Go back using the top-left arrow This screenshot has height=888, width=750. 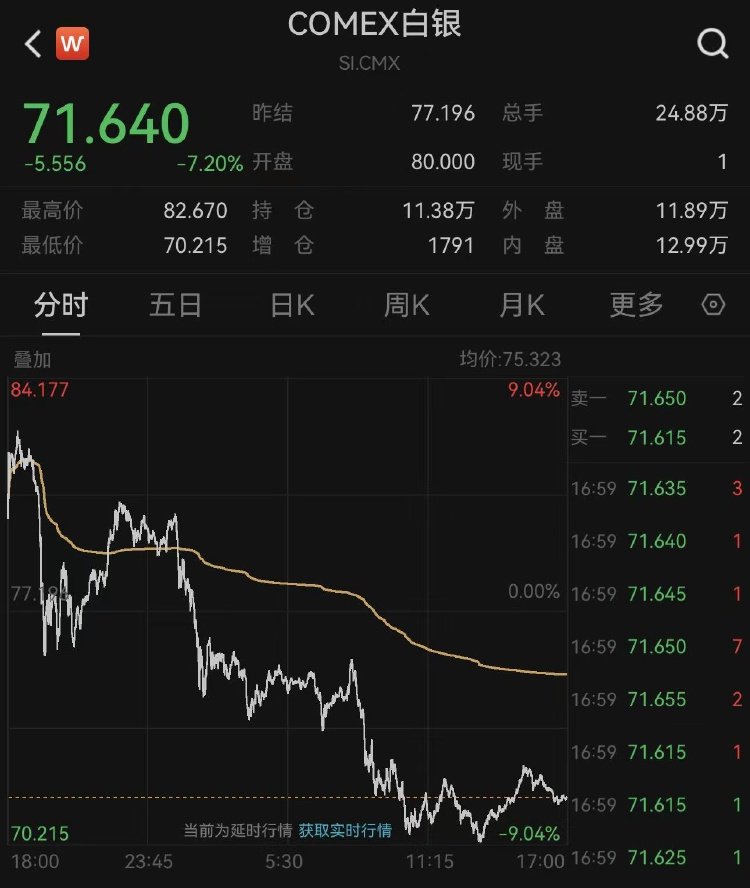(x=33, y=44)
